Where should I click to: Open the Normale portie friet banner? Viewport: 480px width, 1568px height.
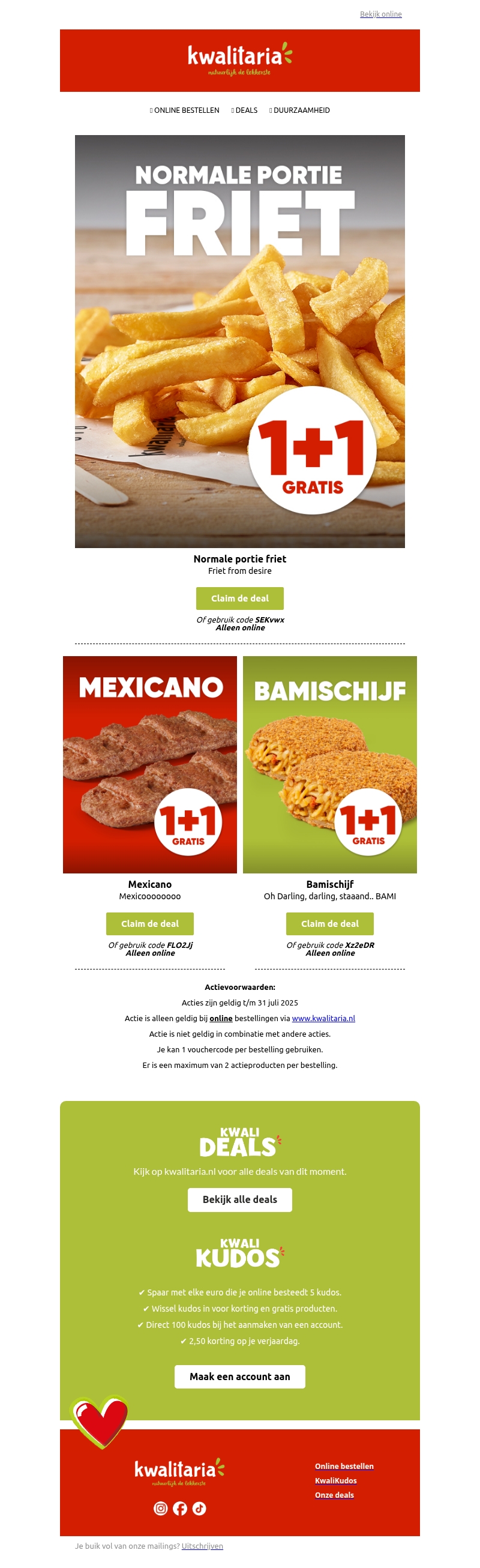tap(239, 341)
